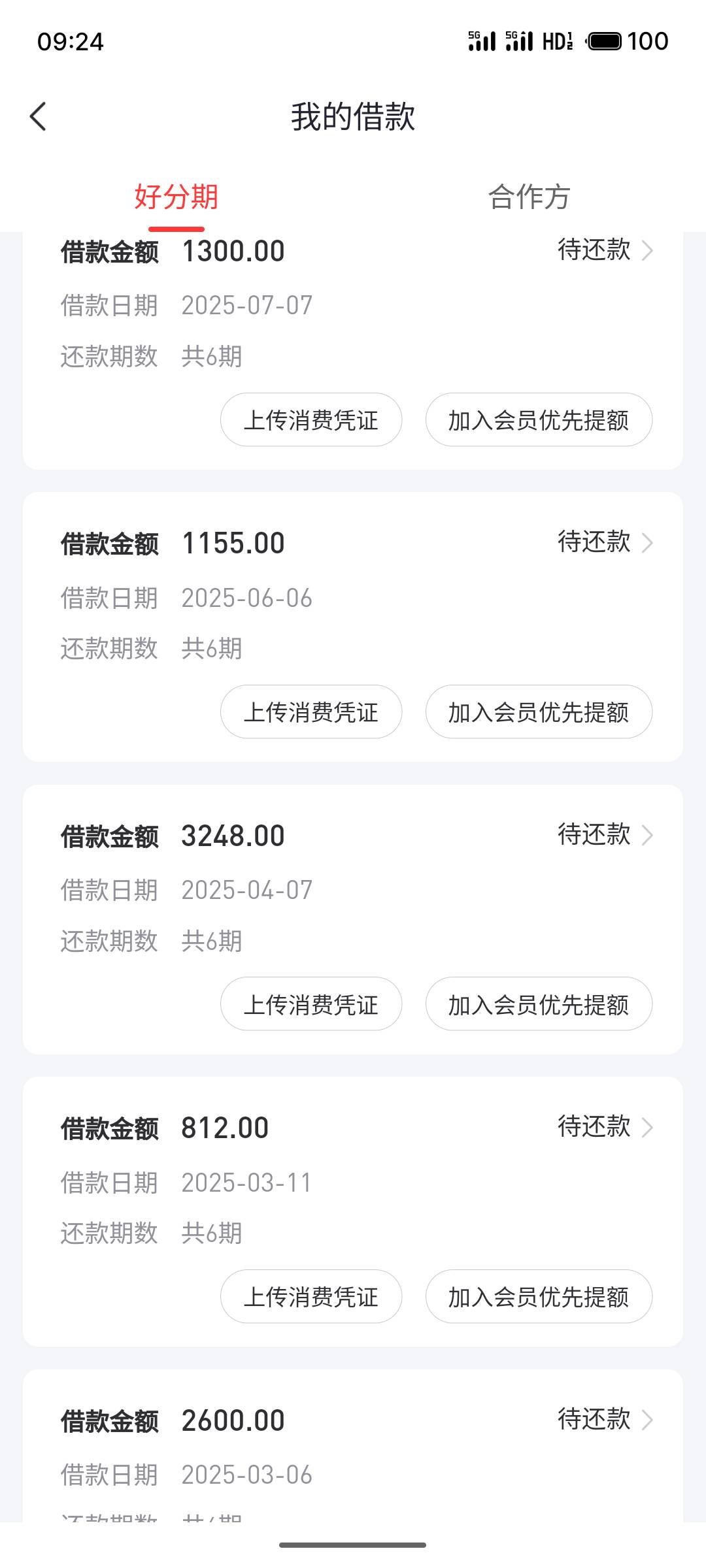The height and width of the screenshot is (1568, 706).
Task: Join membership for the 812.00 loan
Action: [x=539, y=1296]
